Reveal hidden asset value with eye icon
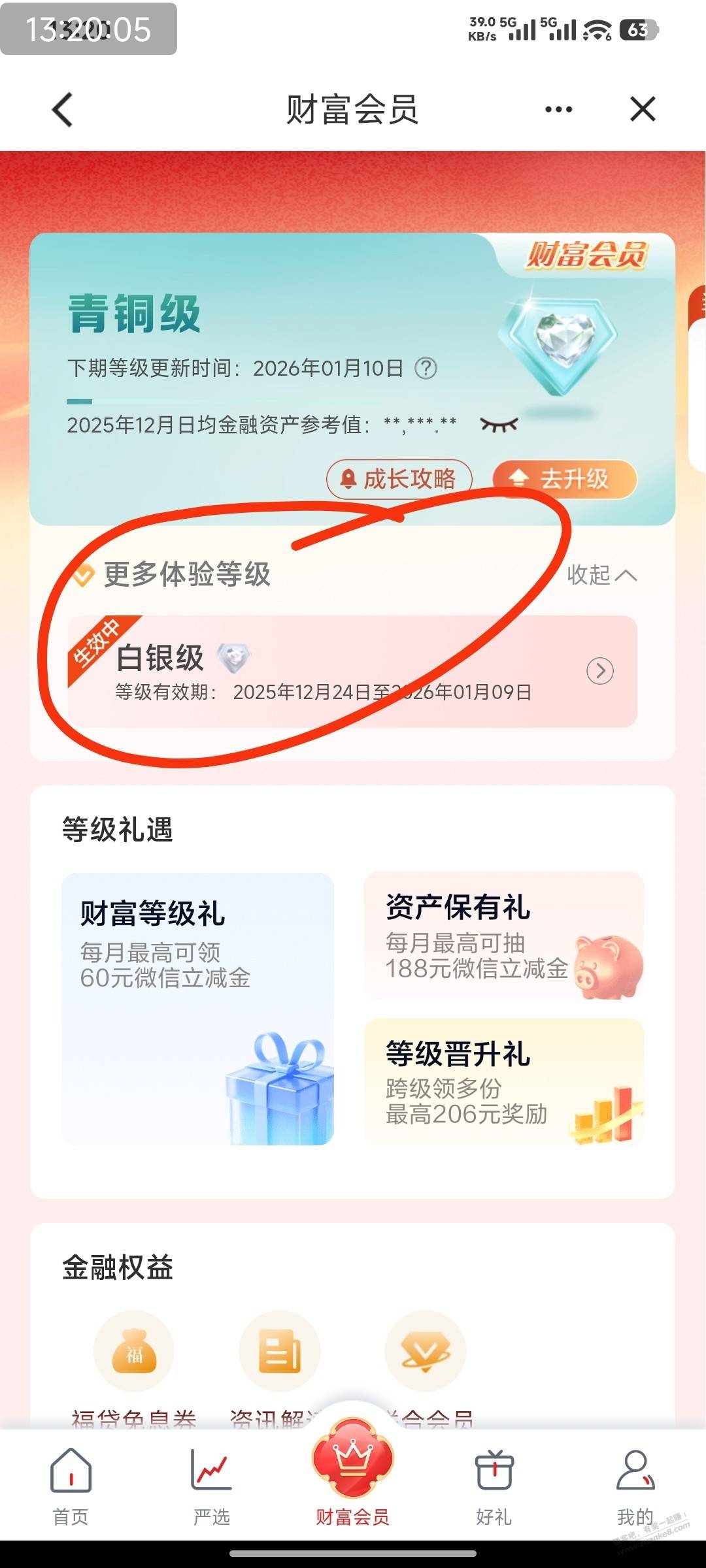 click(499, 425)
